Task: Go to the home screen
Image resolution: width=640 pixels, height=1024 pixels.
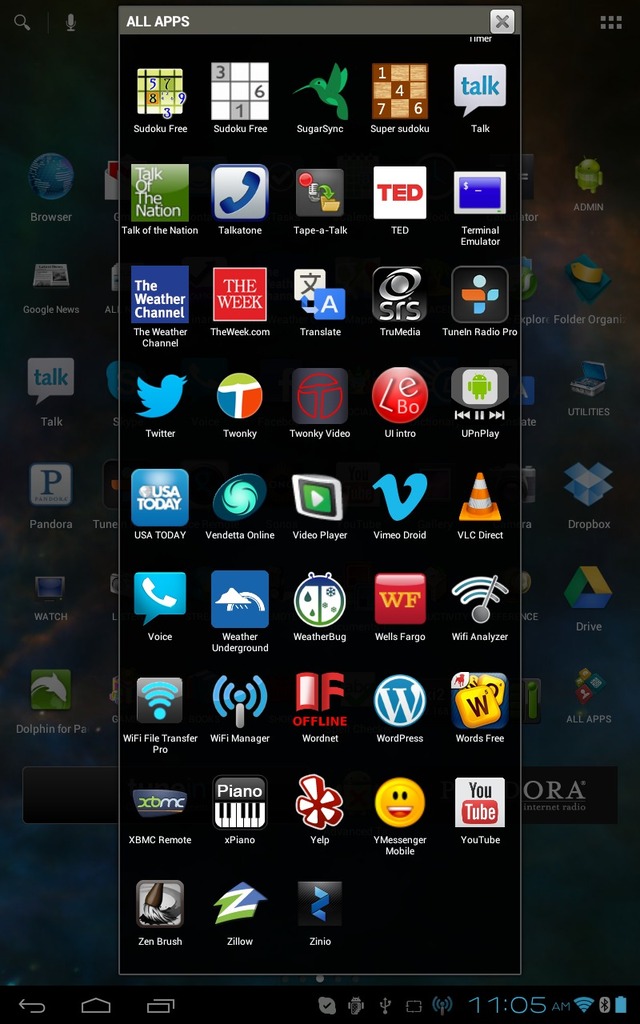Action: [95, 1005]
